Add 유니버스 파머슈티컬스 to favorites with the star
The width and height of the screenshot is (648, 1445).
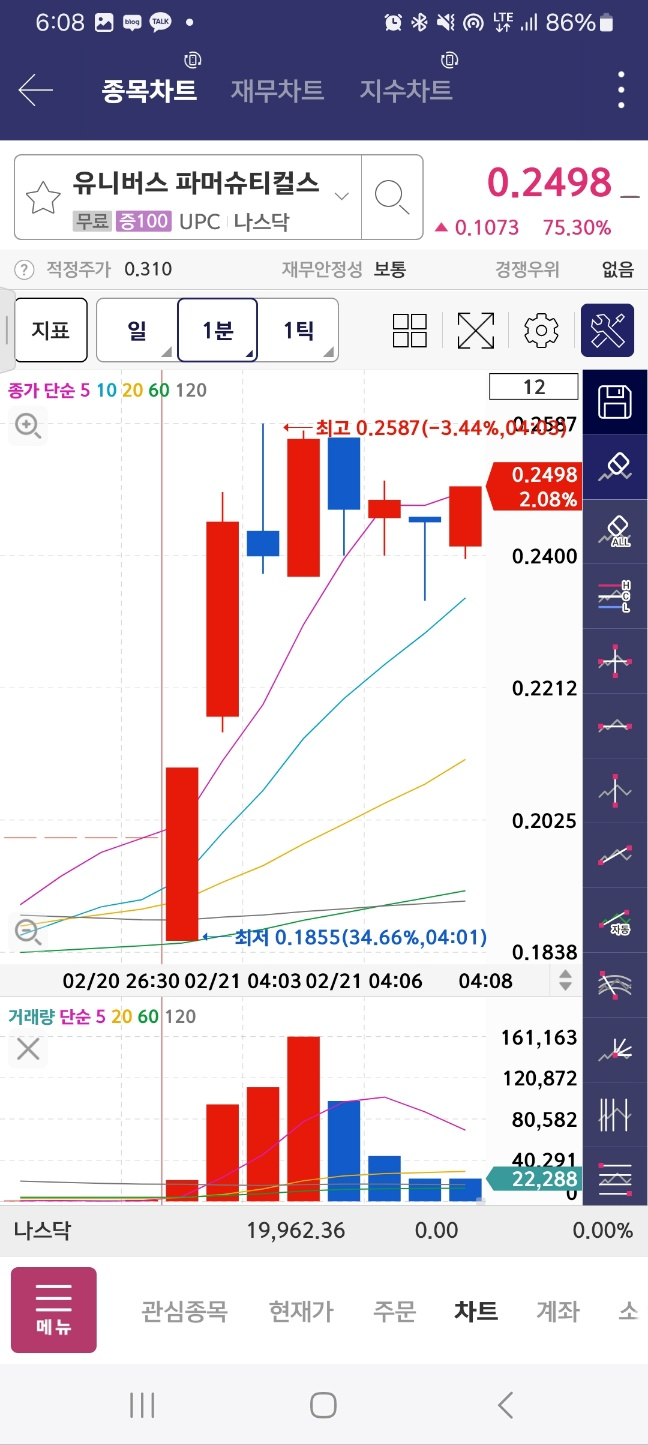point(43,198)
